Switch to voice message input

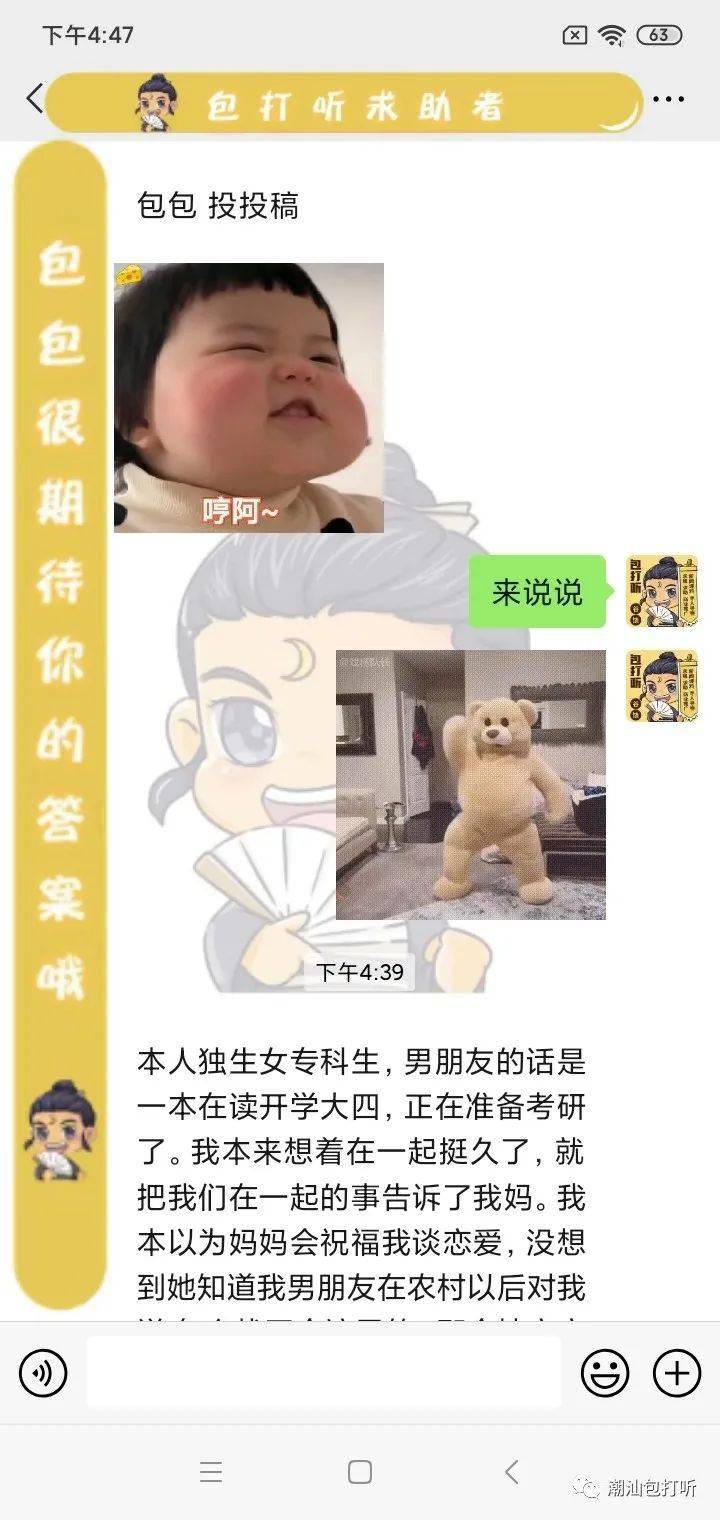43,1373
